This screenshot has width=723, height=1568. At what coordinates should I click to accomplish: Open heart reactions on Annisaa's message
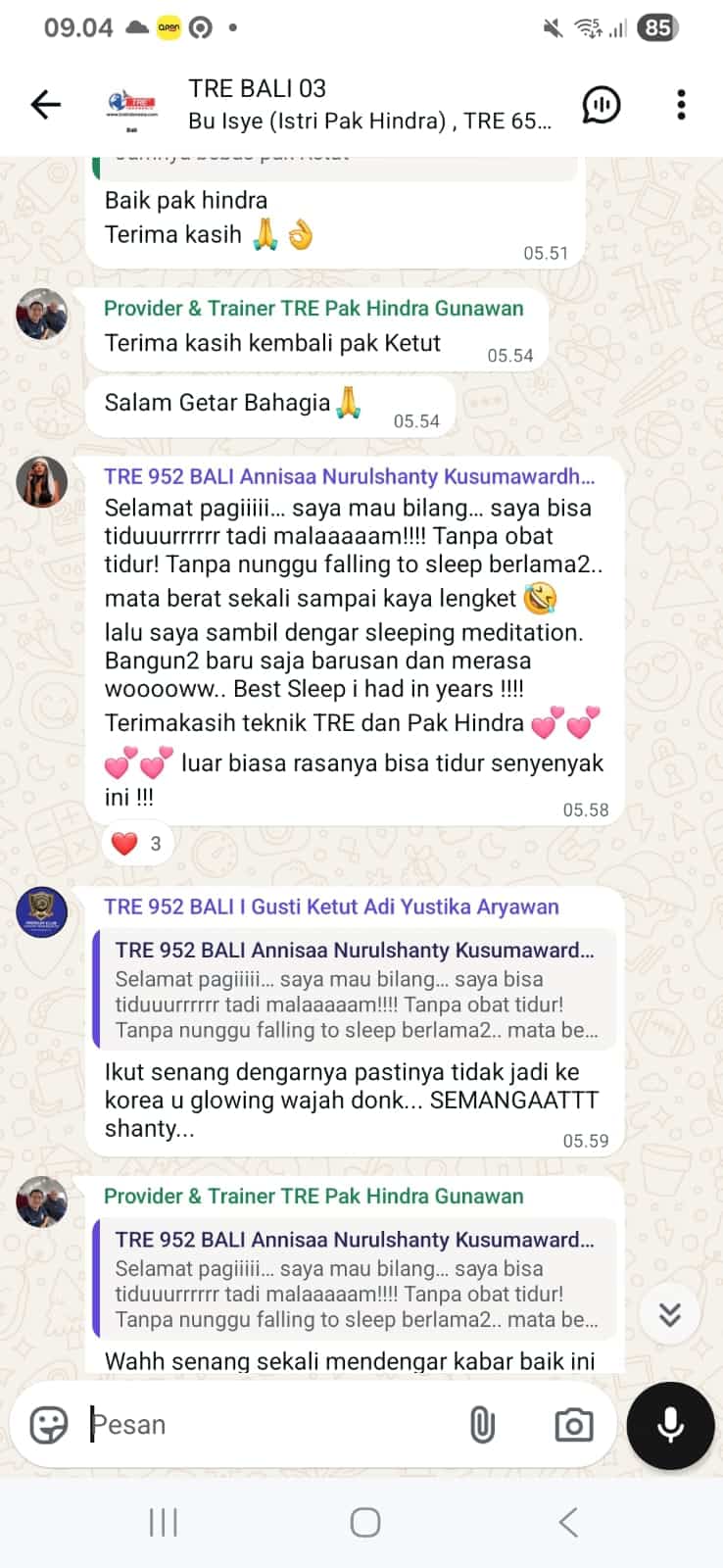[137, 843]
